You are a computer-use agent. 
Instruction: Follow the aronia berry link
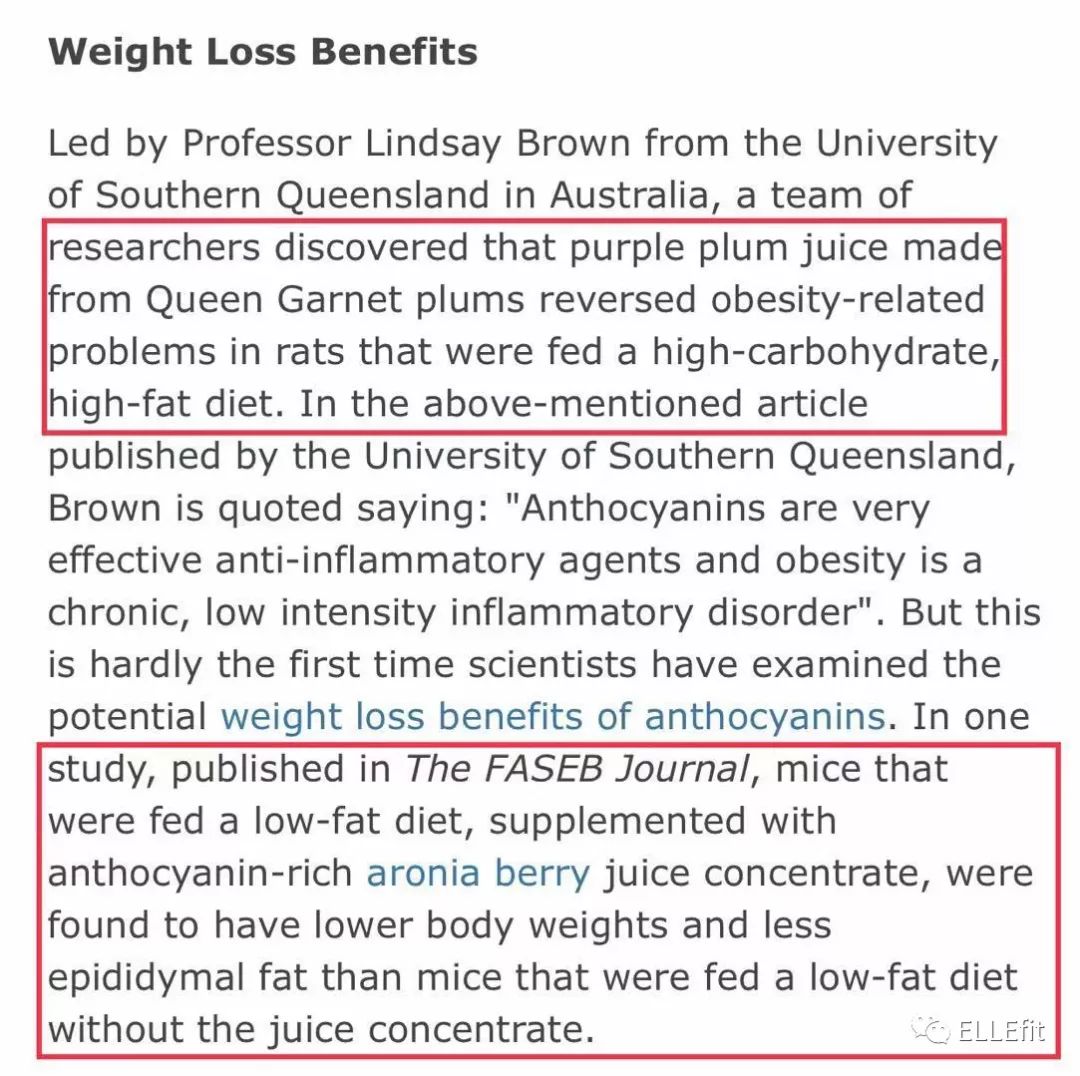478,873
